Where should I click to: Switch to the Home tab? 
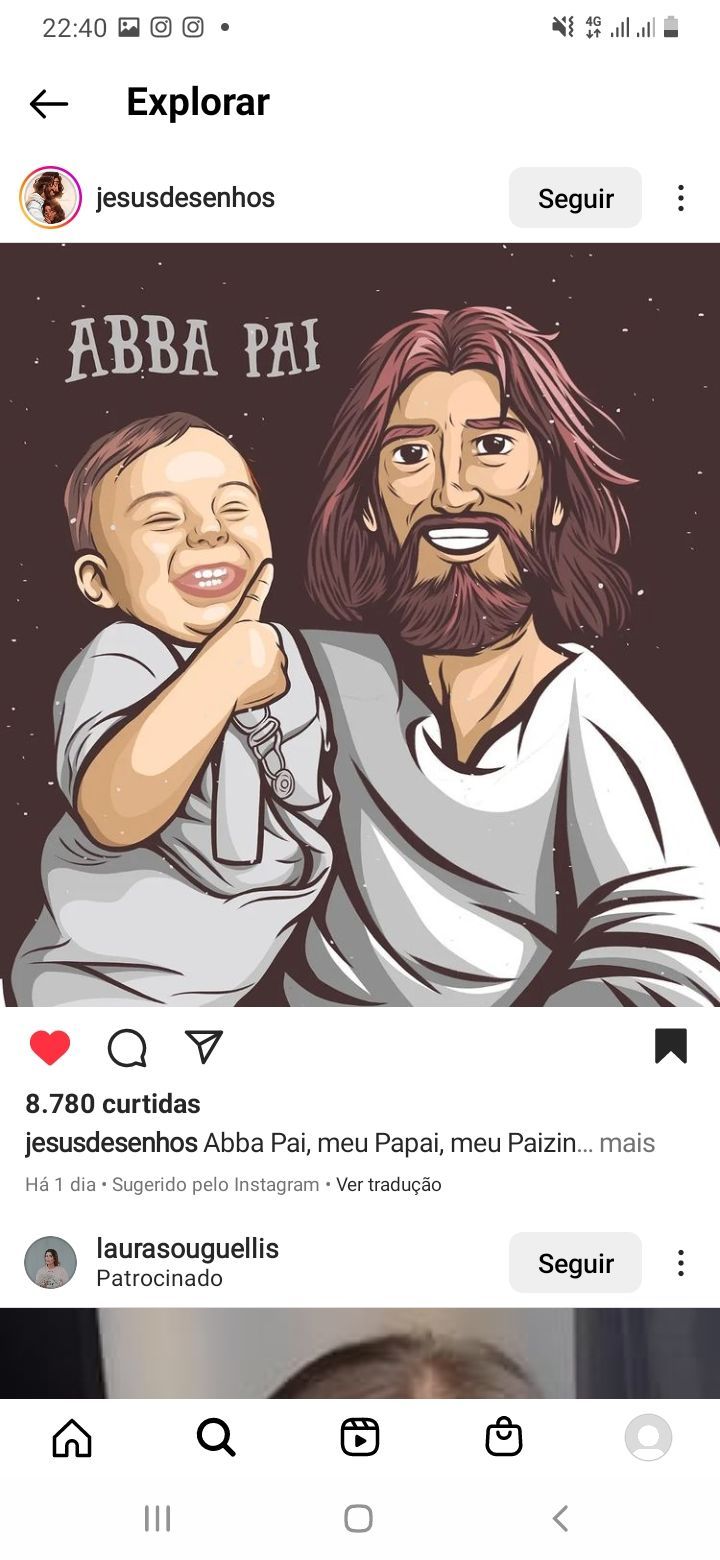pos(72,1438)
